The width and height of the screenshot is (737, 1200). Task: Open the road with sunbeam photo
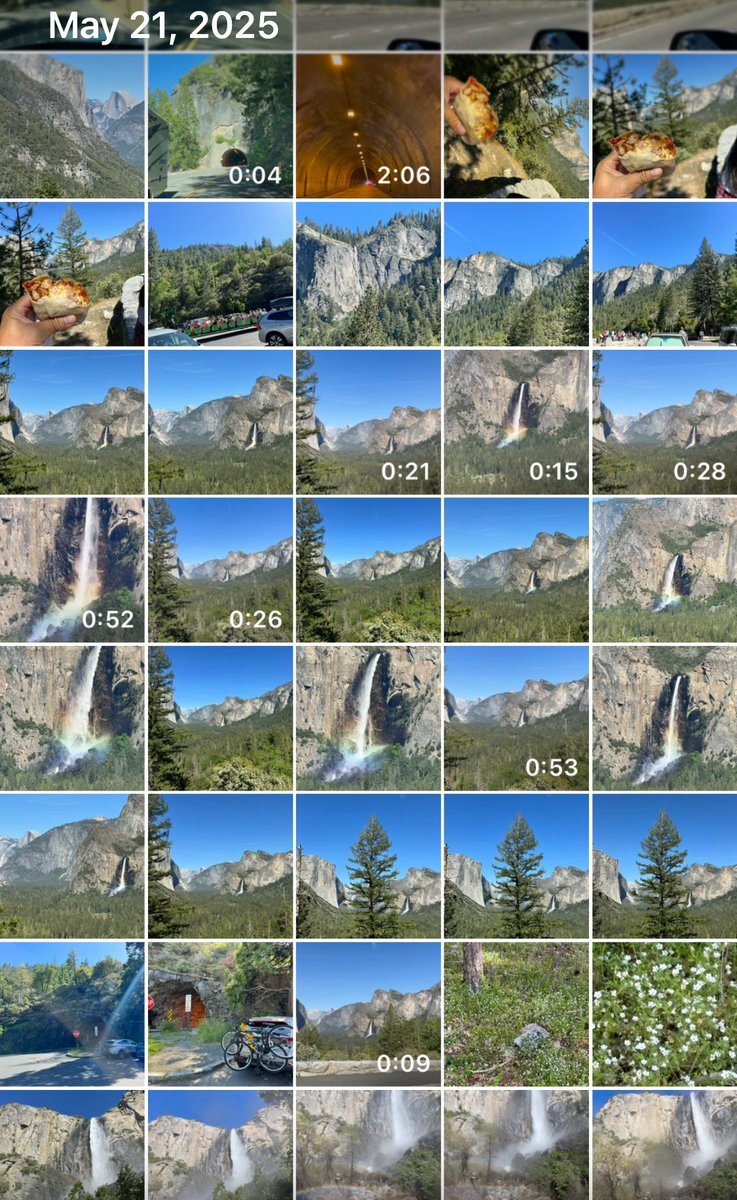click(x=72, y=1013)
